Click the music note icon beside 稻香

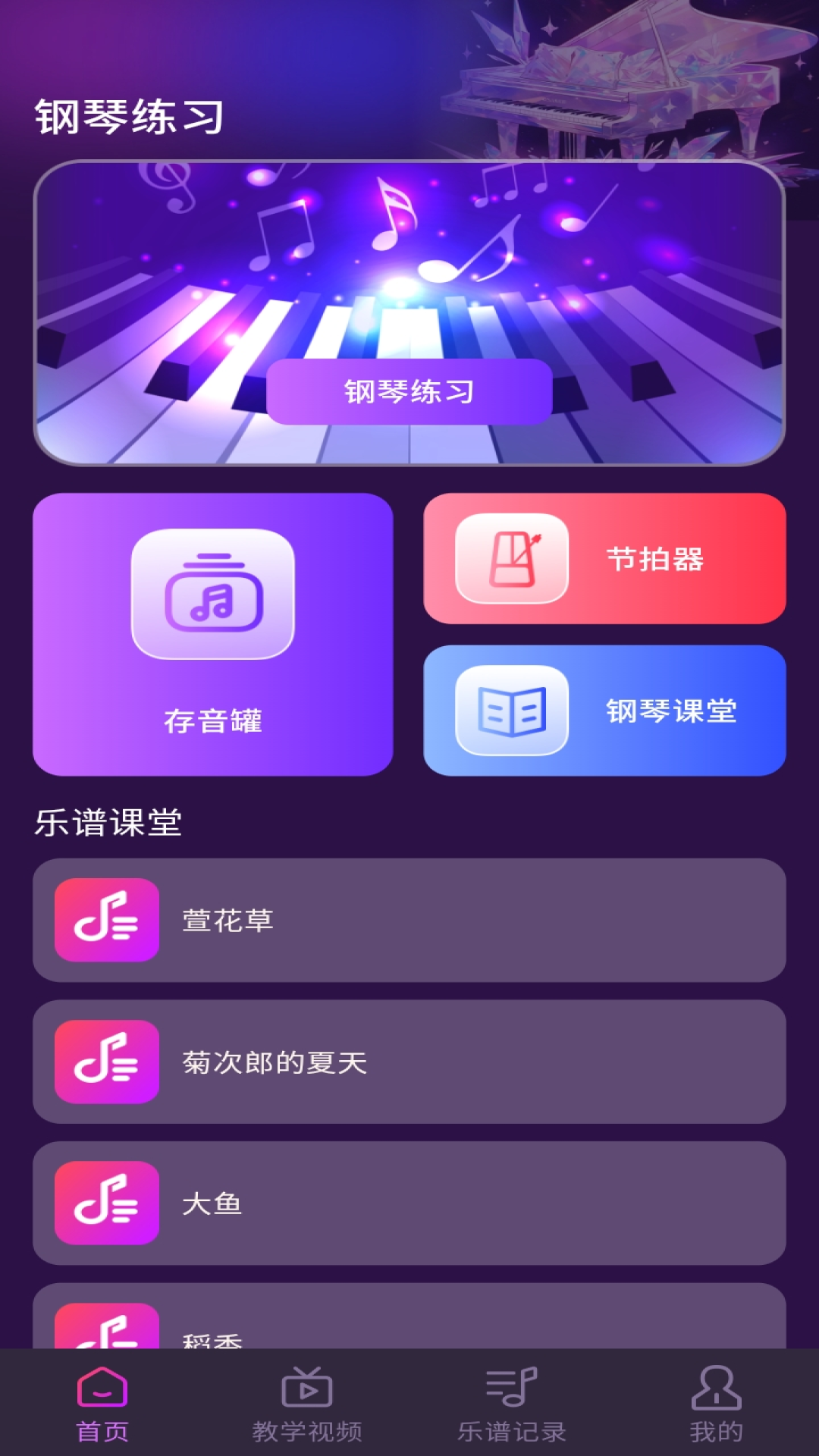coord(106,1338)
